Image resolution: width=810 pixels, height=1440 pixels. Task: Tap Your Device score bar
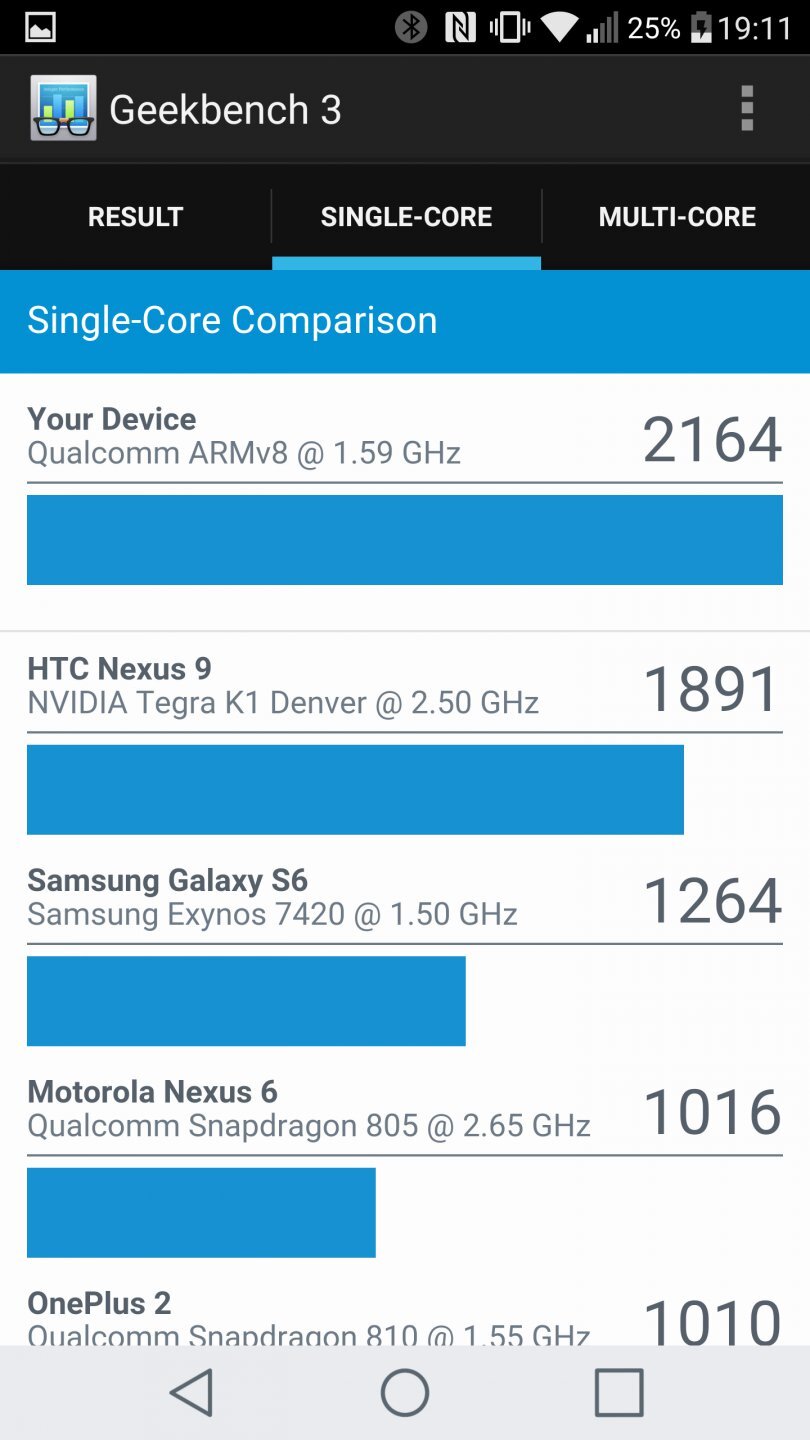click(x=405, y=540)
